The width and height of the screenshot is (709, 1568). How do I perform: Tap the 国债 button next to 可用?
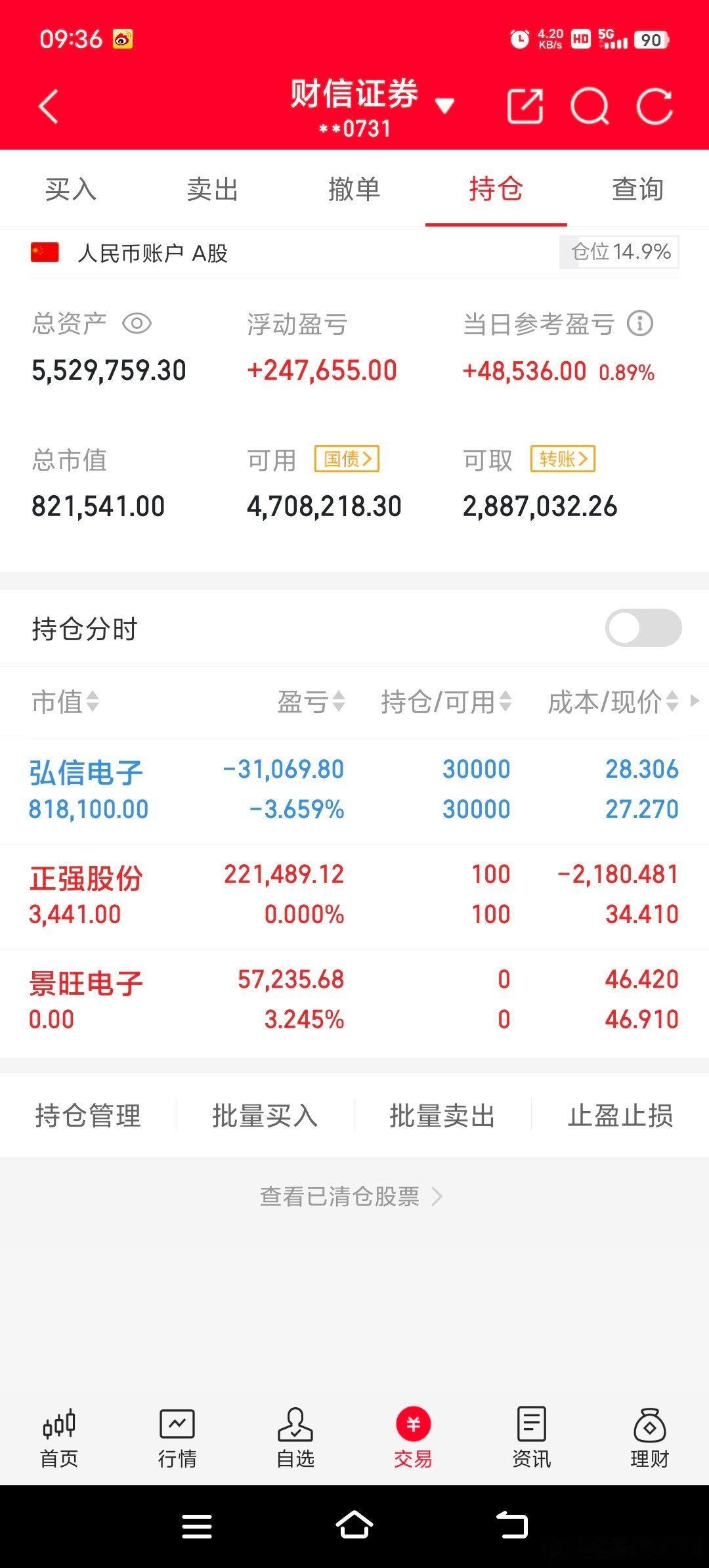coord(347,459)
